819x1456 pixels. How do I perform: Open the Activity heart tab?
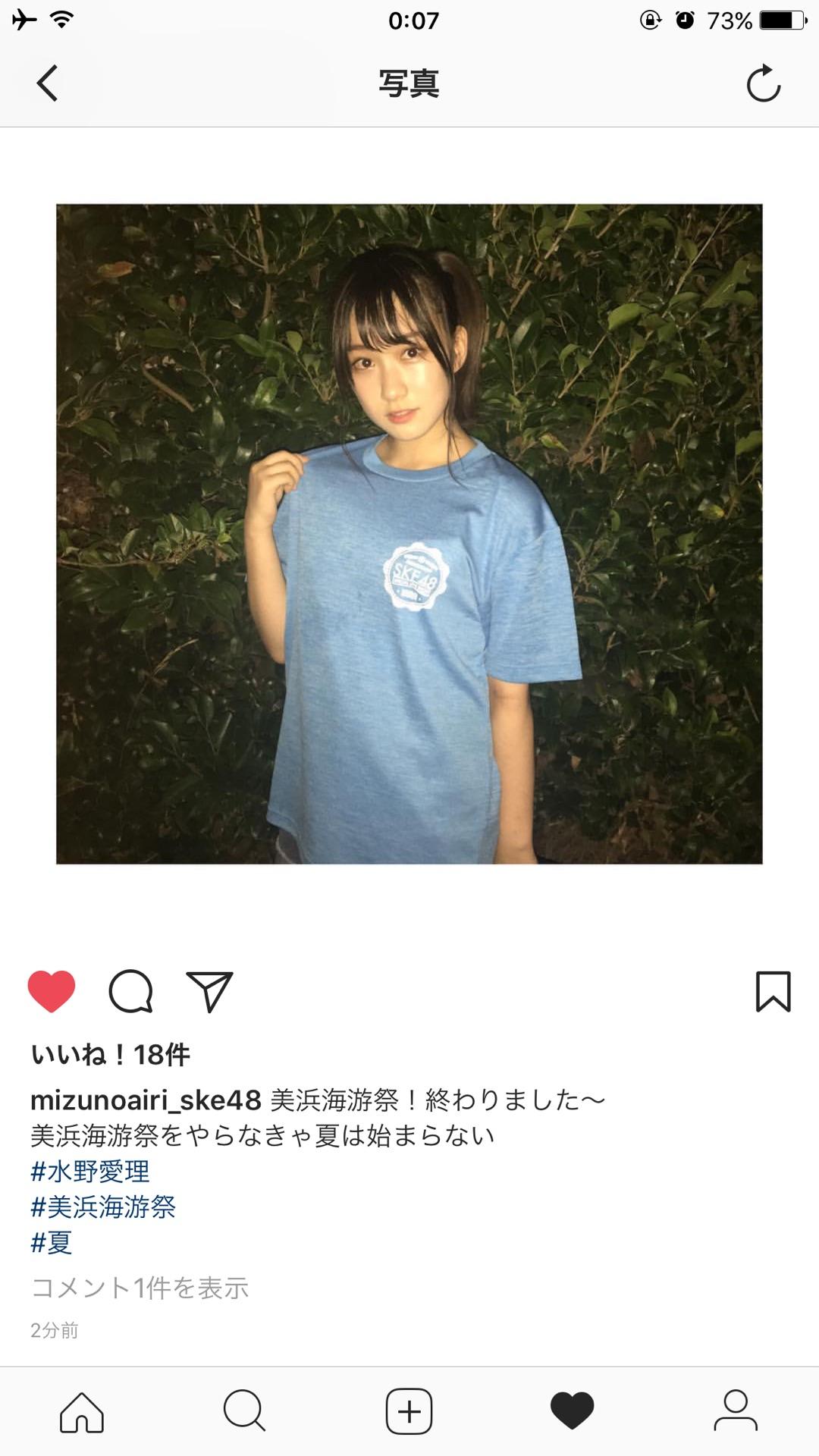(573, 1411)
